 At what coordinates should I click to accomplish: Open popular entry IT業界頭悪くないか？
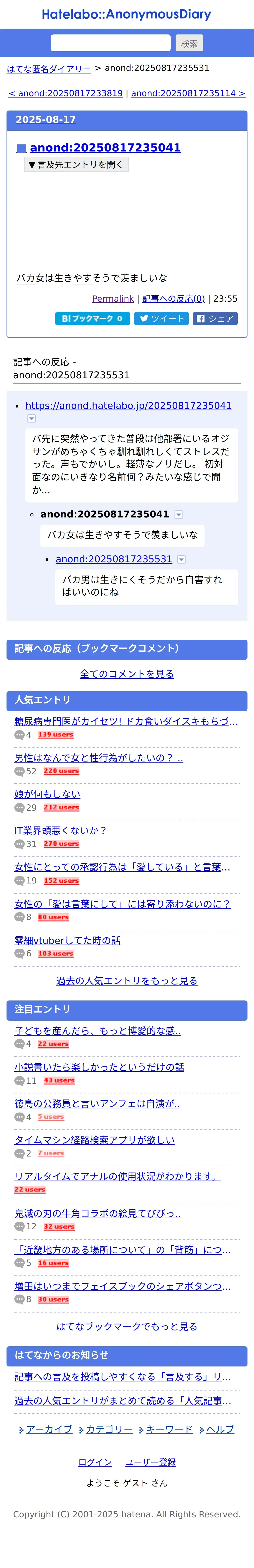point(61,831)
